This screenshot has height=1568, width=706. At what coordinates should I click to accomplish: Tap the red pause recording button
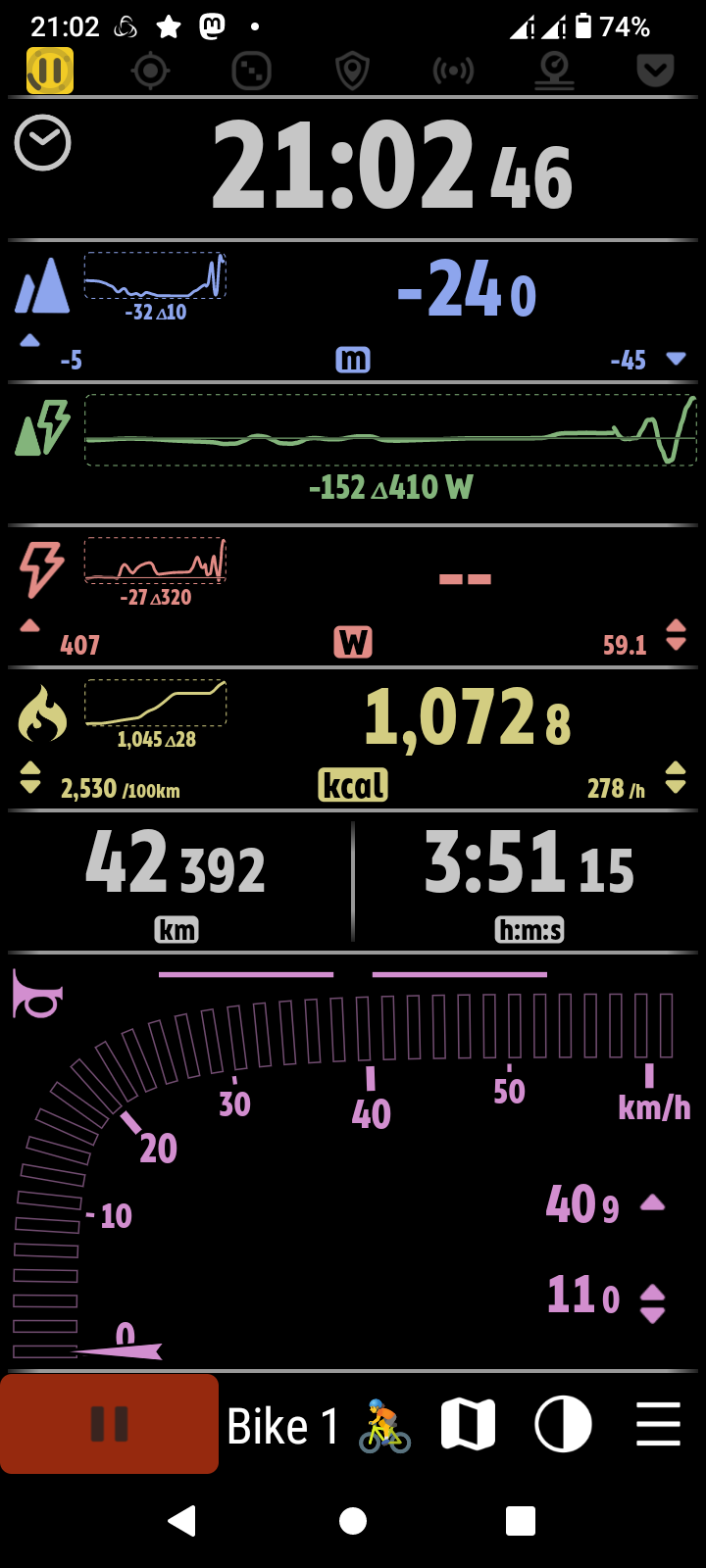pos(110,1424)
